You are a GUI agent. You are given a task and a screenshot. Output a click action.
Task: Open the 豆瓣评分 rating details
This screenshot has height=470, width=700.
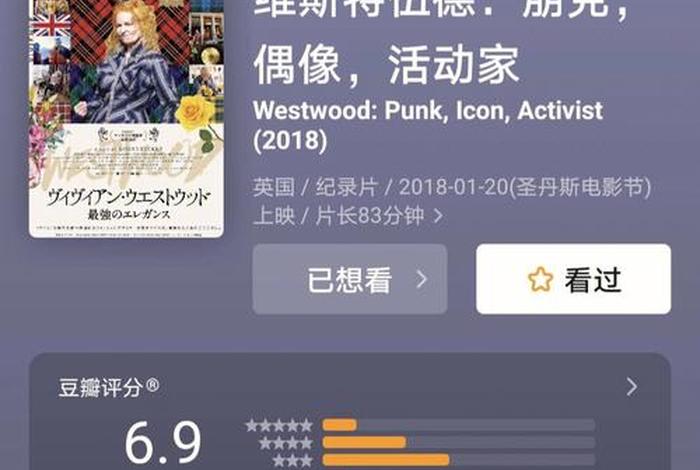pyautogui.click(x=631, y=387)
